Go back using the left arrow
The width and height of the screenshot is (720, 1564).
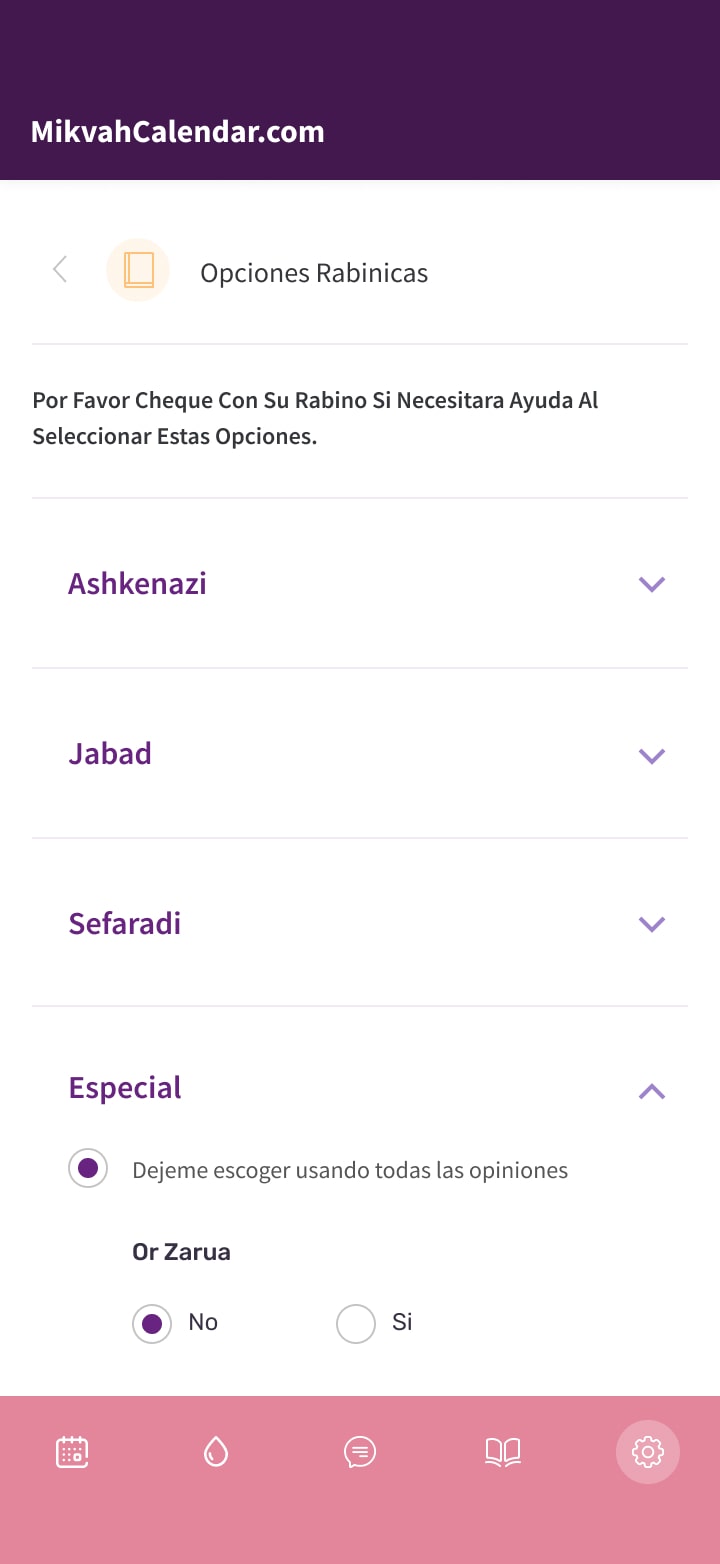pyautogui.click(x=60, y=270)
